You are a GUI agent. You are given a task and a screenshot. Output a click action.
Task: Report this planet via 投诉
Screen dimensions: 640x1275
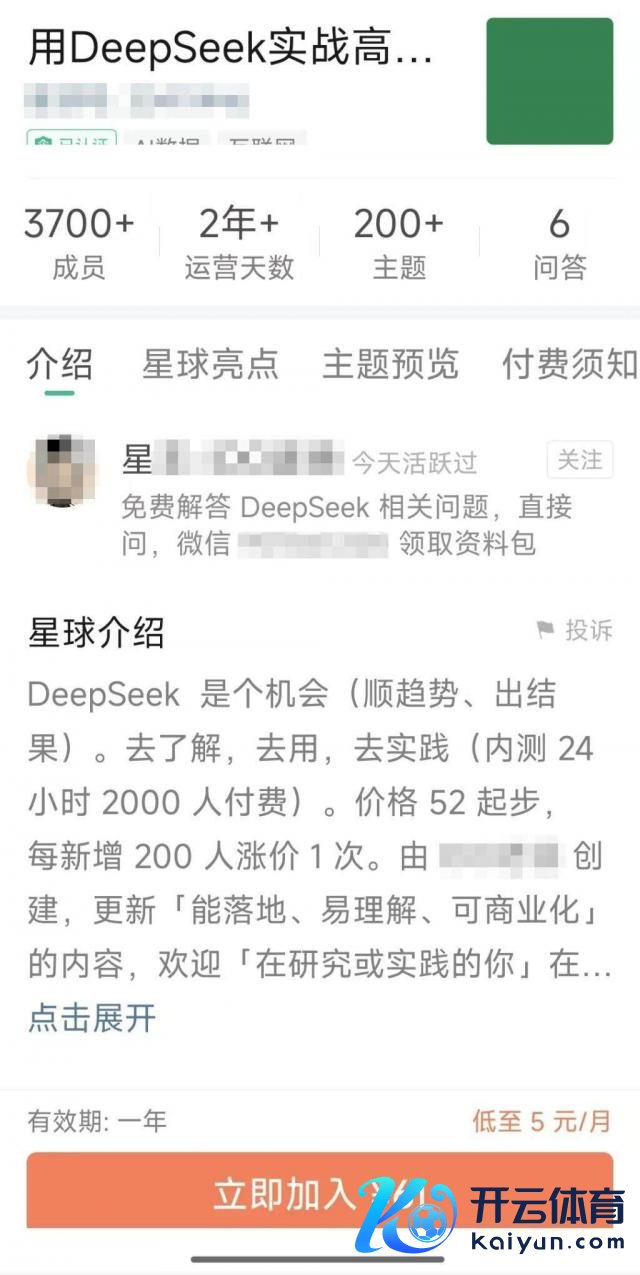(x=575, y=630)
